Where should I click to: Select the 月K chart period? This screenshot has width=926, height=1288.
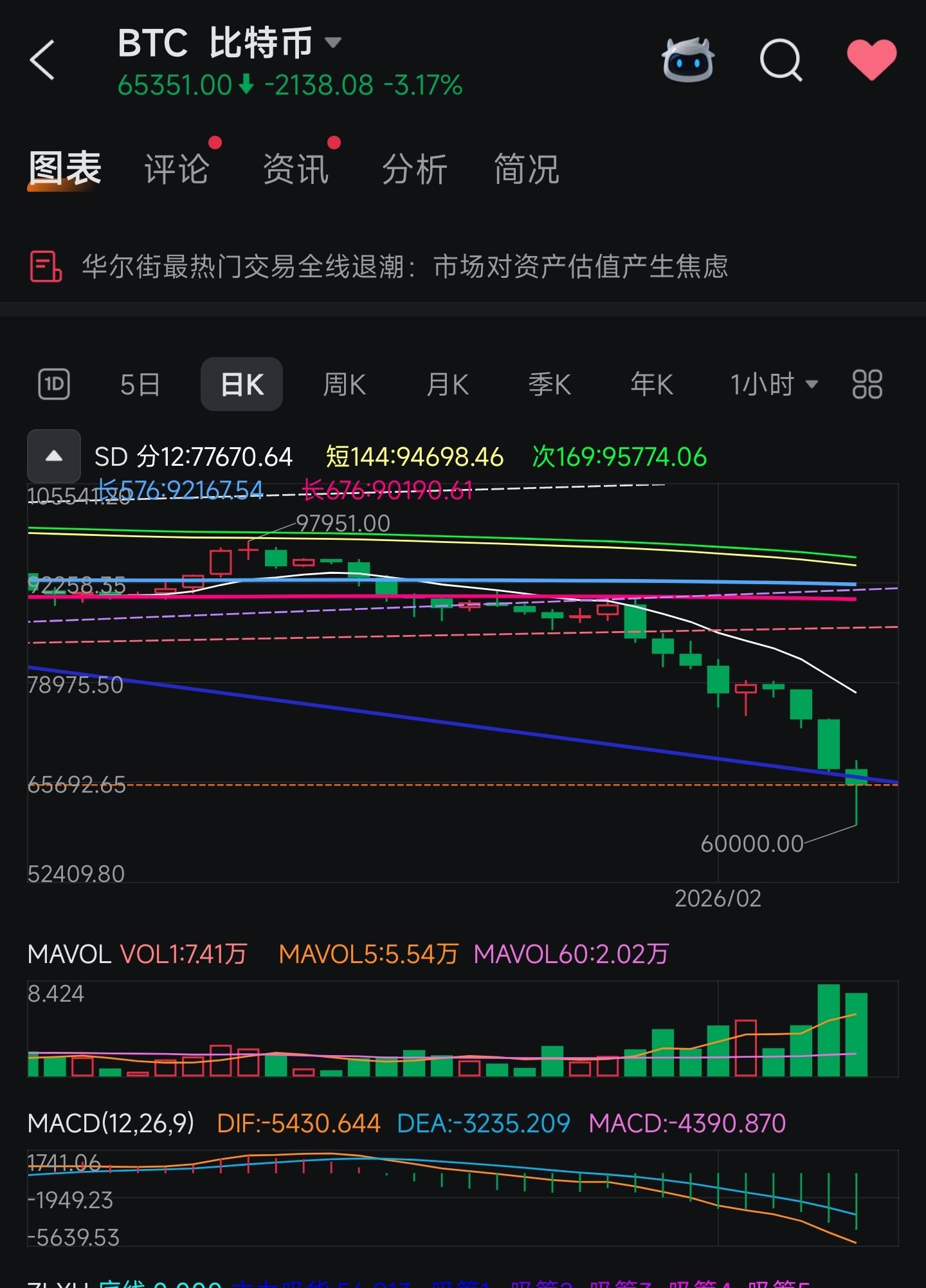click(448, 385)
